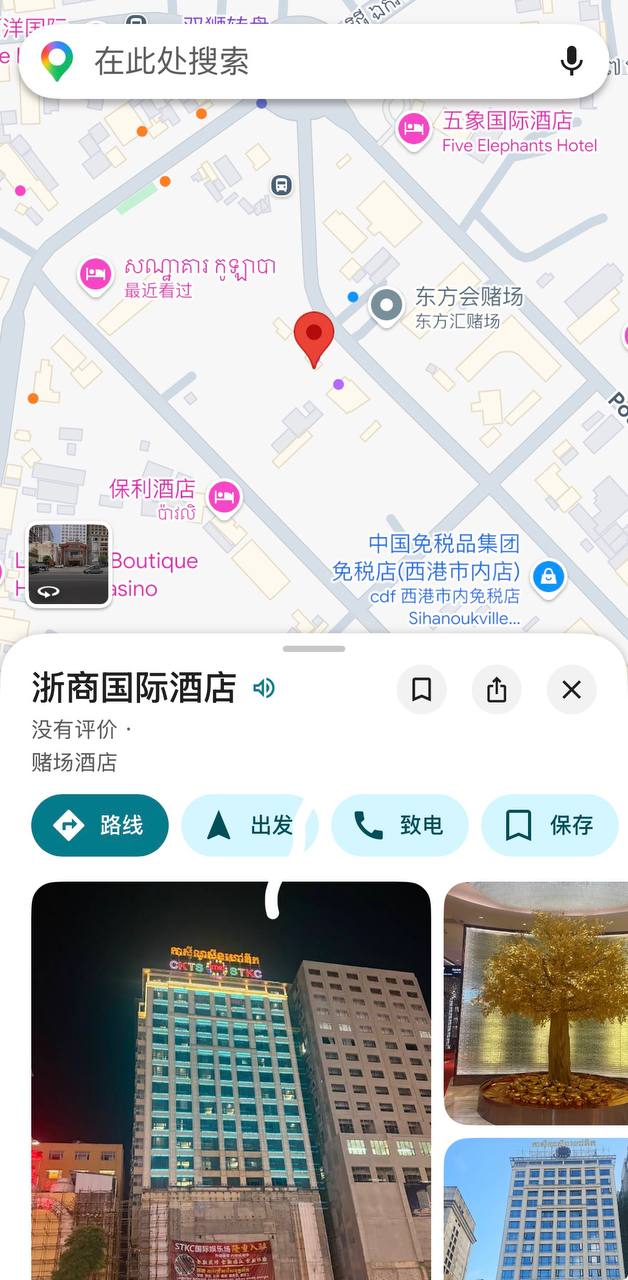The image size is (628, 1280).
Task: Open the 中国免税品集团 免税店 shopping marker
Action: 548,577
